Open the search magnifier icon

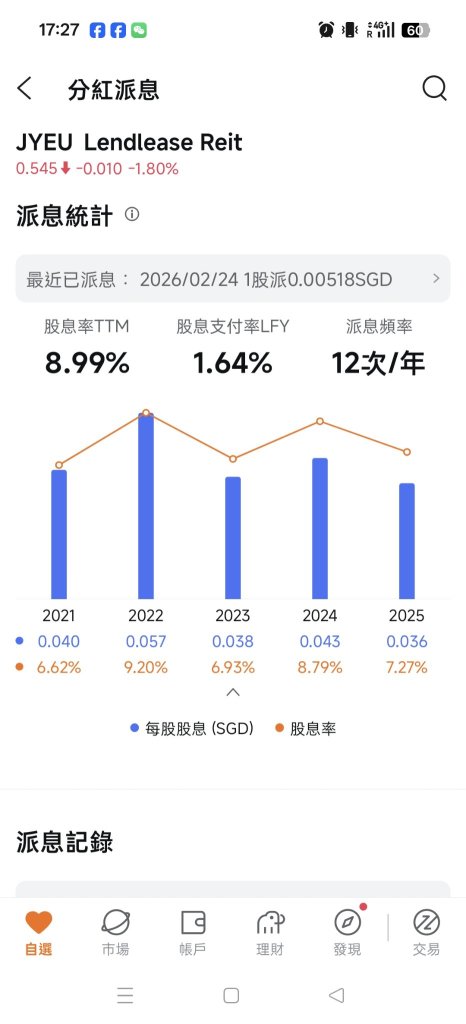(434, 88)
